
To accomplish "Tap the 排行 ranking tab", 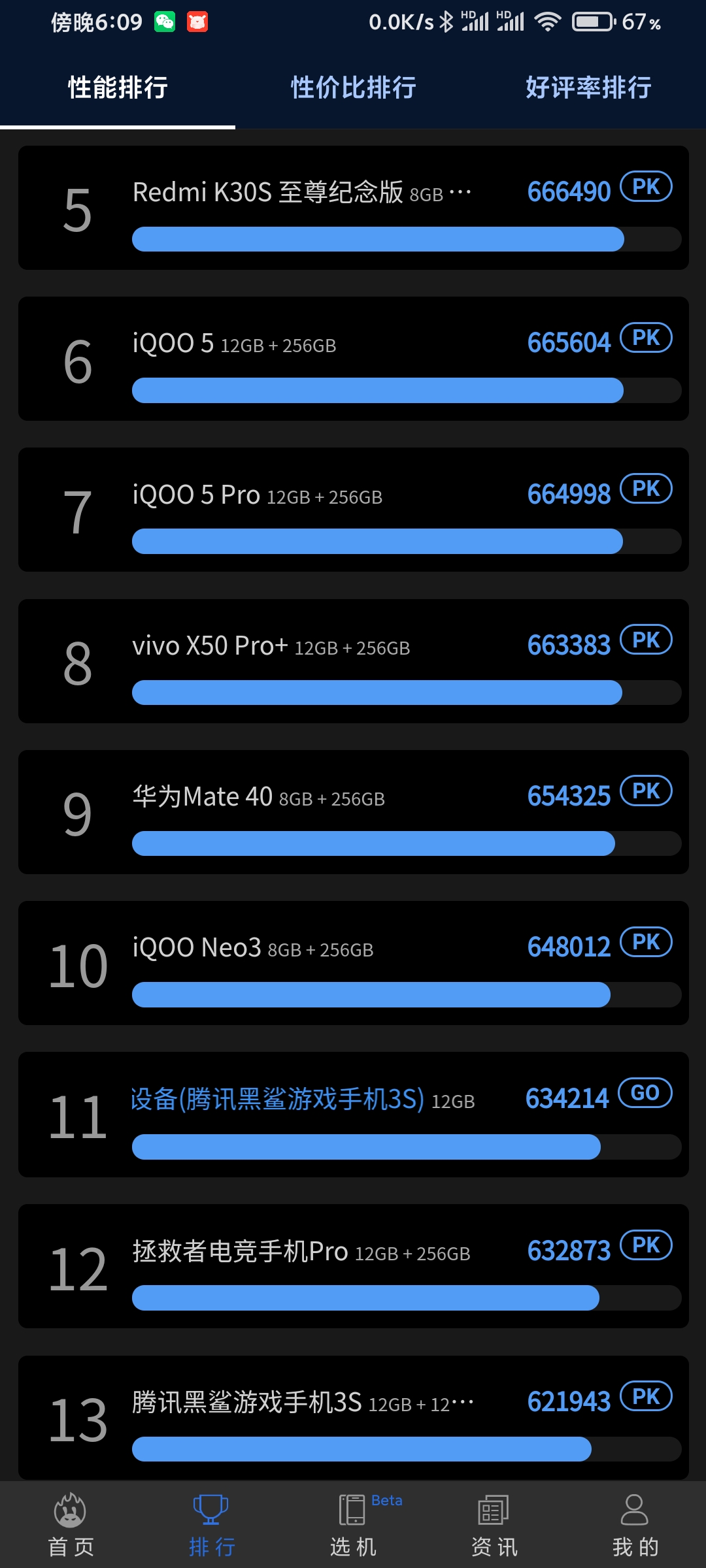I will (x=212, y=1525).
